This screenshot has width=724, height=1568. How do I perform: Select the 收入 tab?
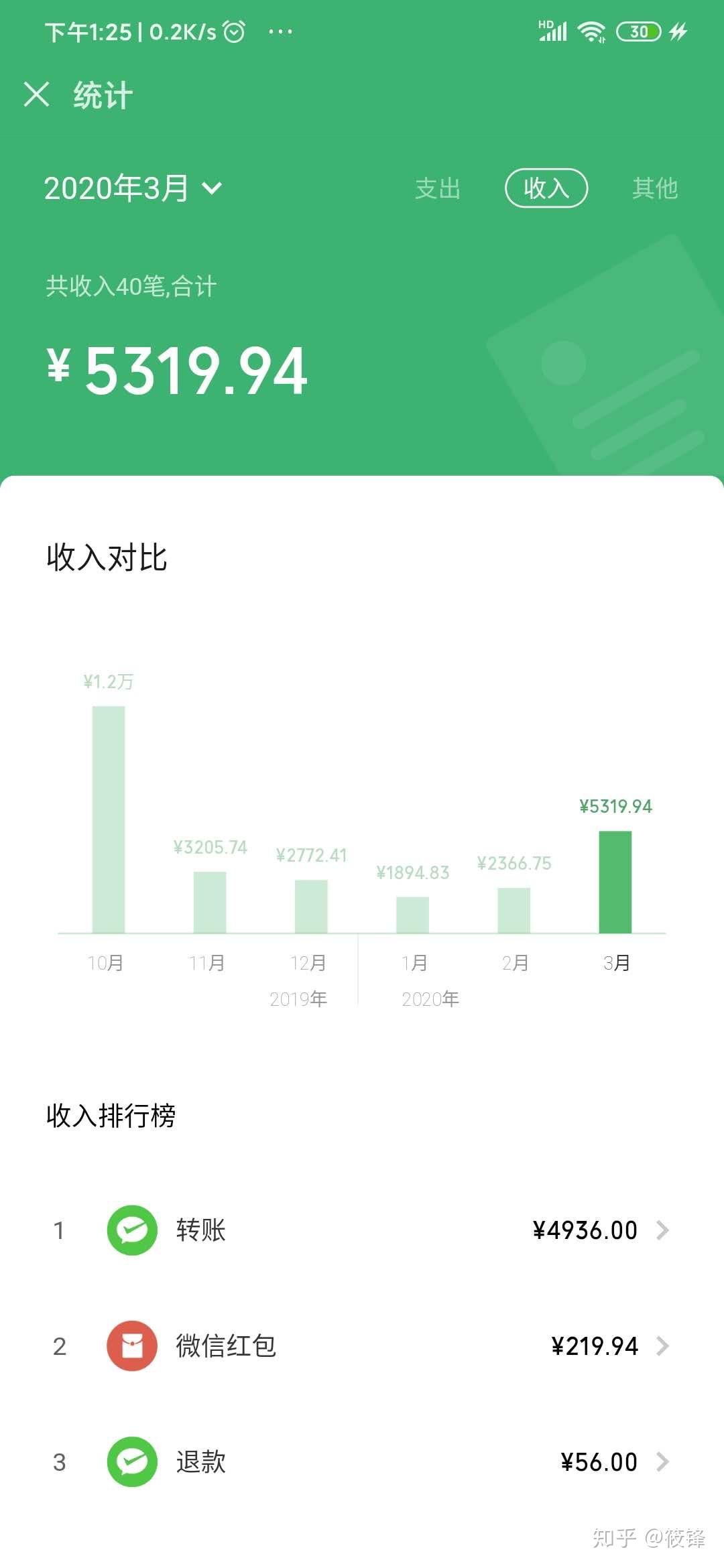(x=546, y=188)
